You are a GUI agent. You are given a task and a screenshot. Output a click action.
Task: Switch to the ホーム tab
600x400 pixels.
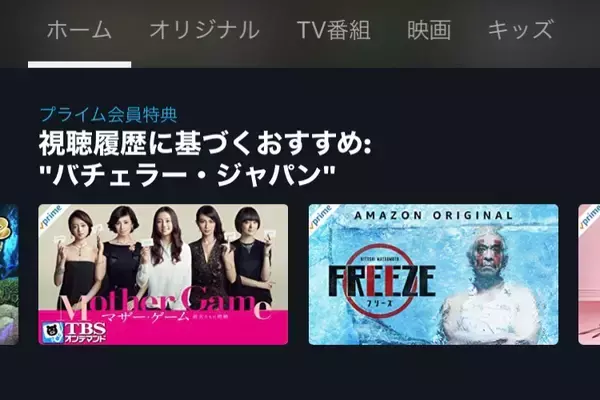coord(79,30)
